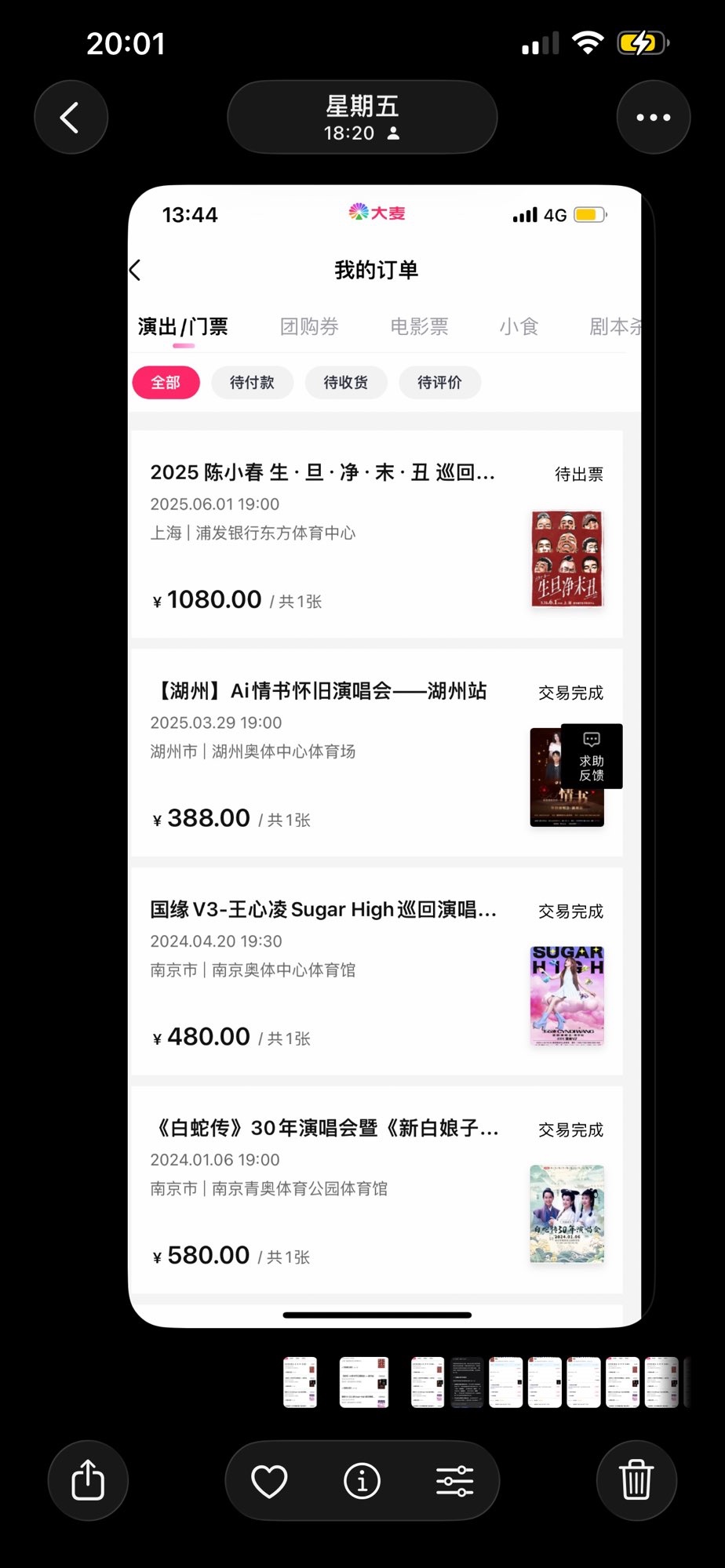Select the 全部 filter pill
This screenshot has width=725, height=1568.
[x=166, y=382]
